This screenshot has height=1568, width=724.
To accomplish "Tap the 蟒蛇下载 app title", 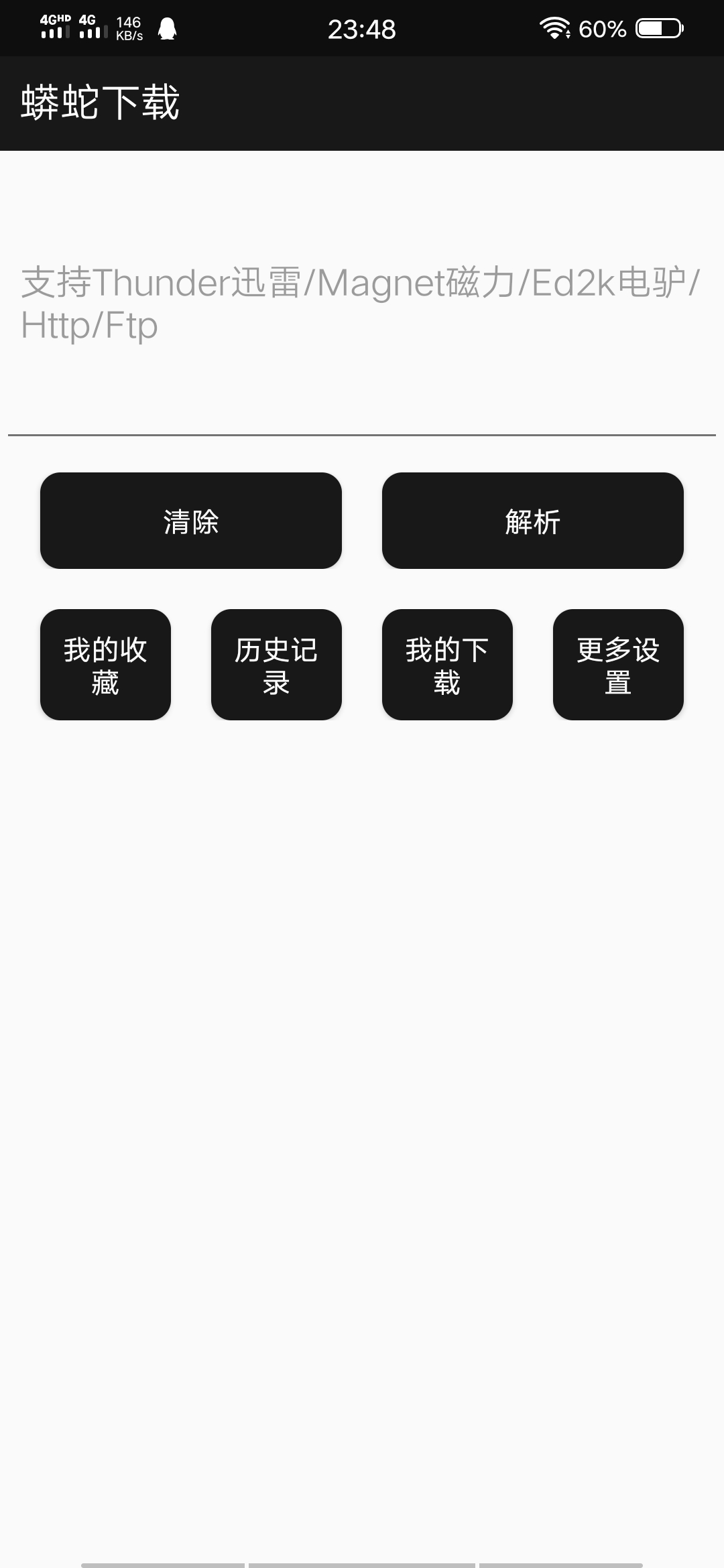I will tap(101, 101).
